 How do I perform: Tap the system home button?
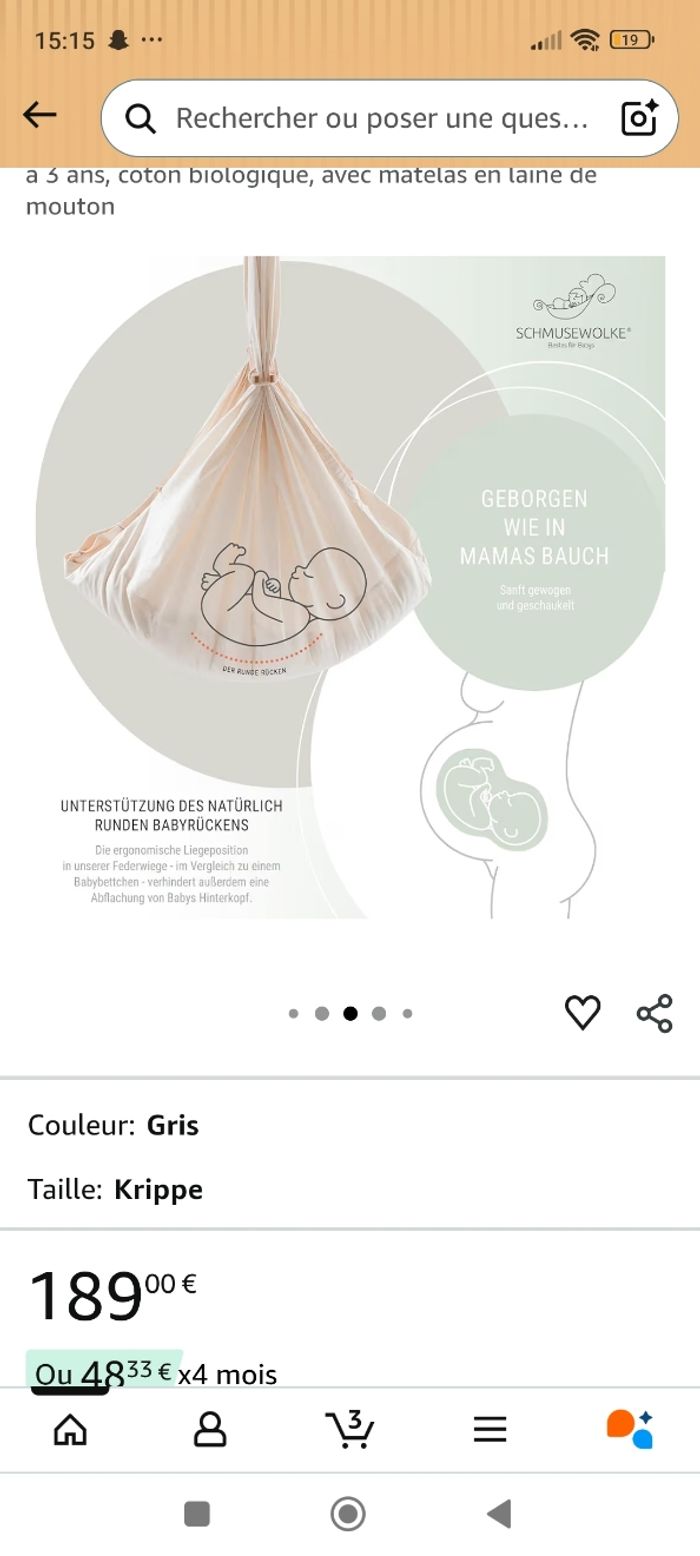click(x=348, y=1514)
